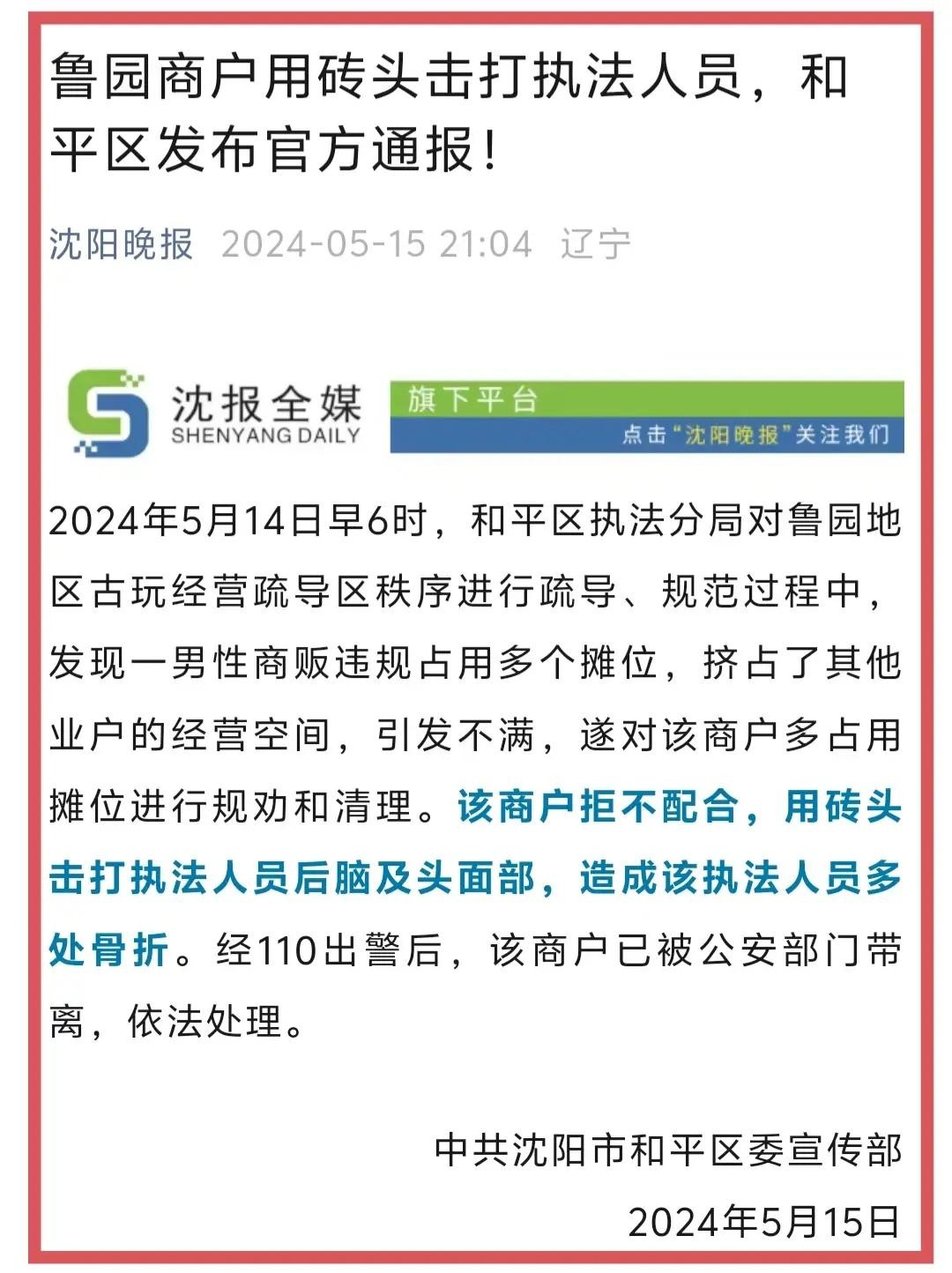Viewport: 952px width, 1273px height.
Task: Open the 沈阳晚报 account link
Action: click(121, 244)
